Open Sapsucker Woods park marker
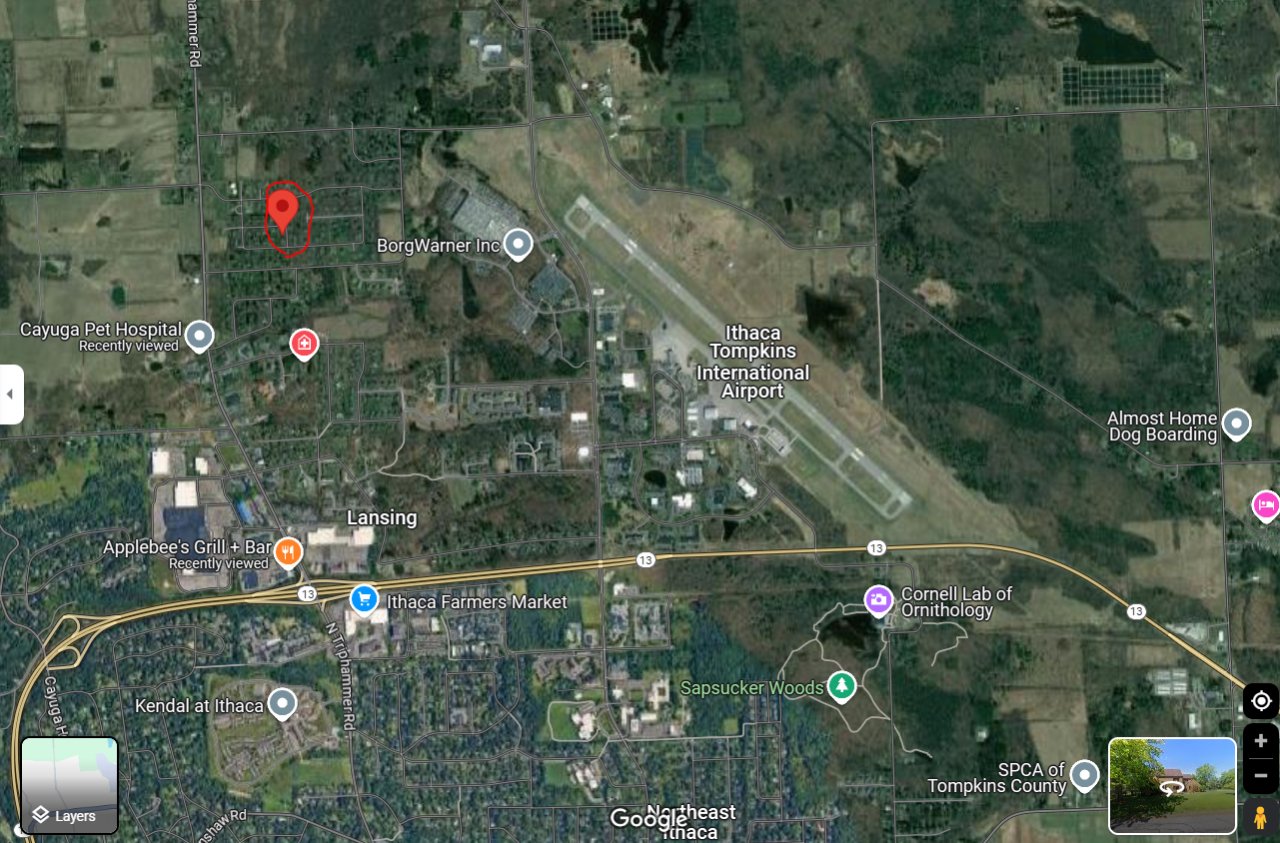1280x843 pixels. 842,686
